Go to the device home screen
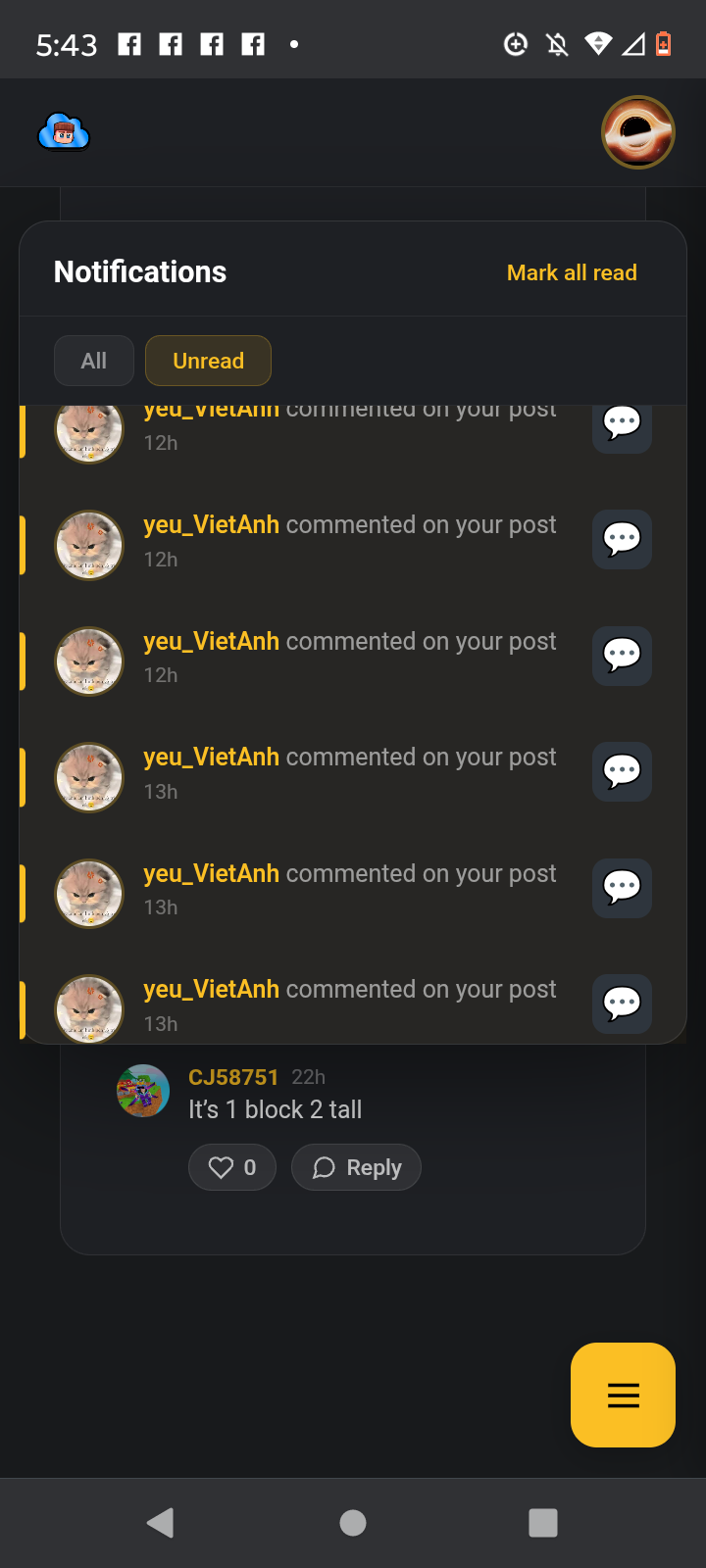 pos(353,1522)
